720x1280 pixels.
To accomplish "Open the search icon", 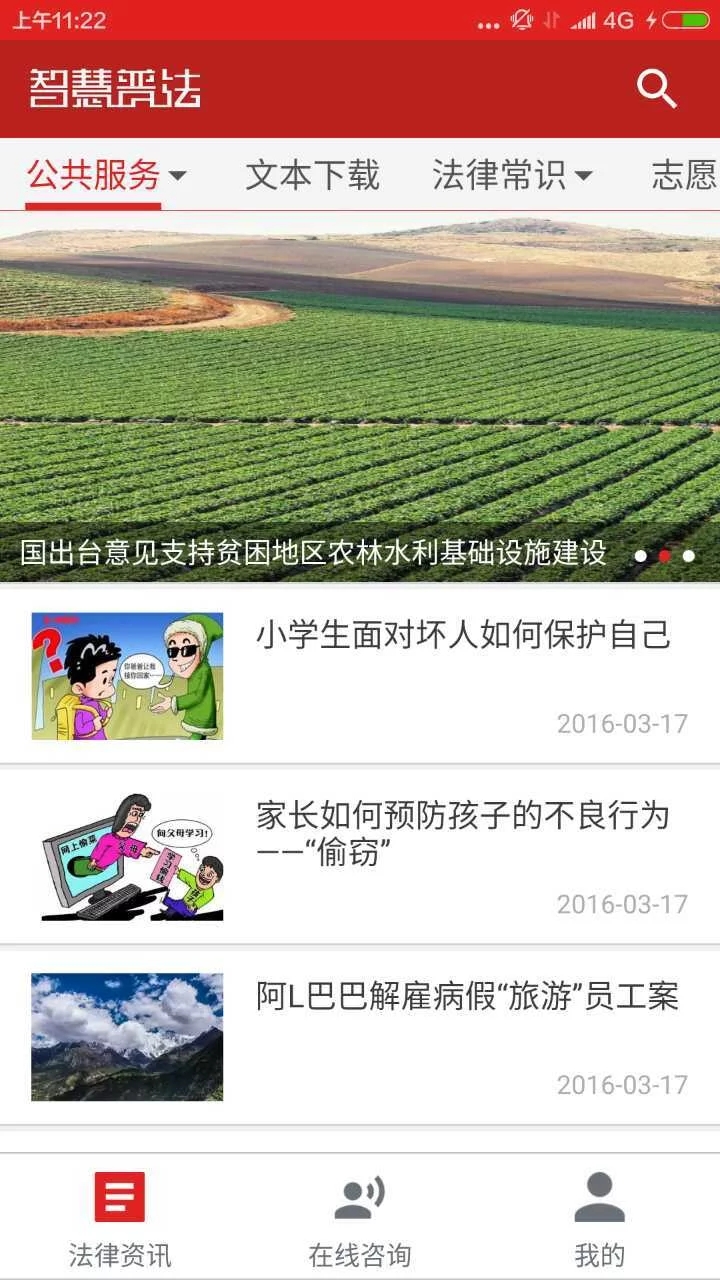I will coord(656,88).
